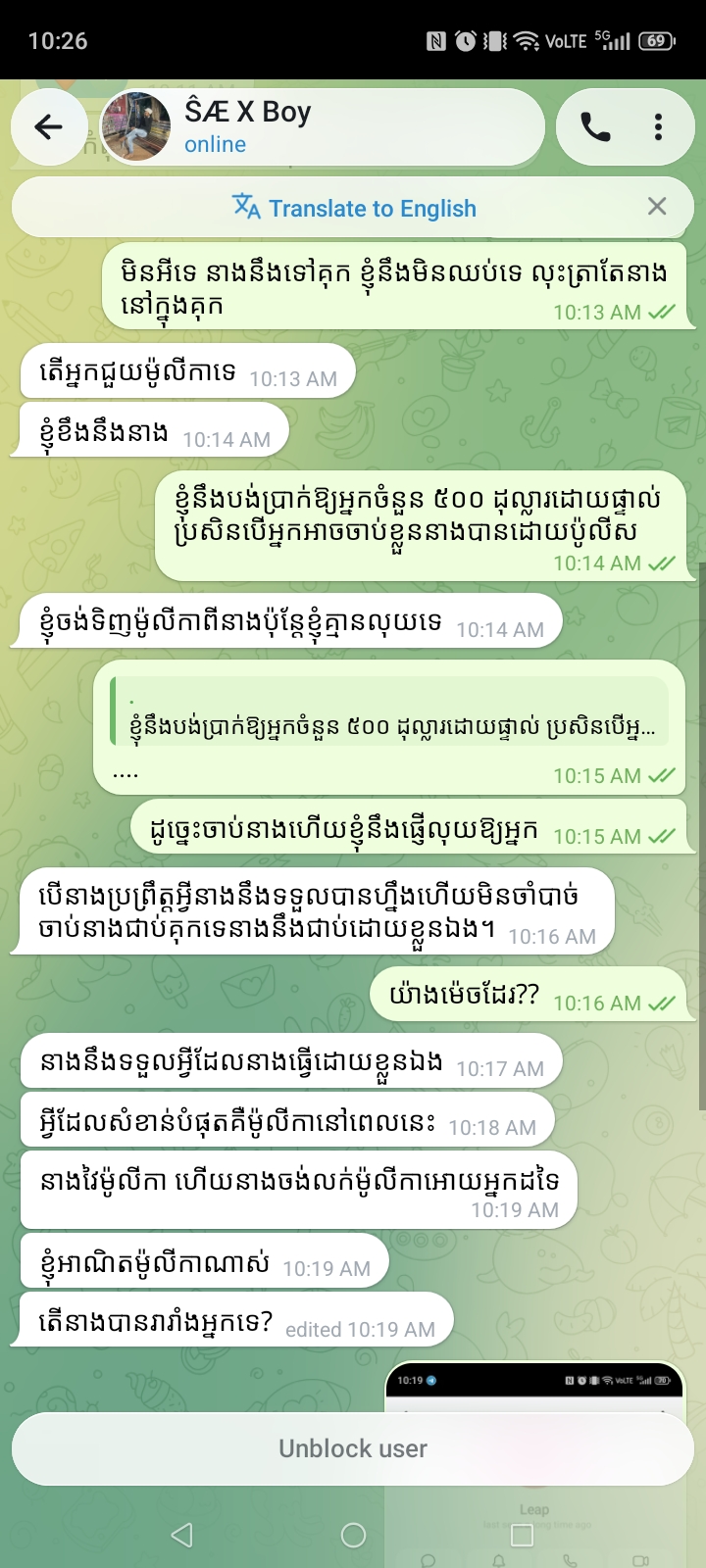Open the three-dot overflow menu
This screenshot has width=706, height=1568.
point(658,127)
